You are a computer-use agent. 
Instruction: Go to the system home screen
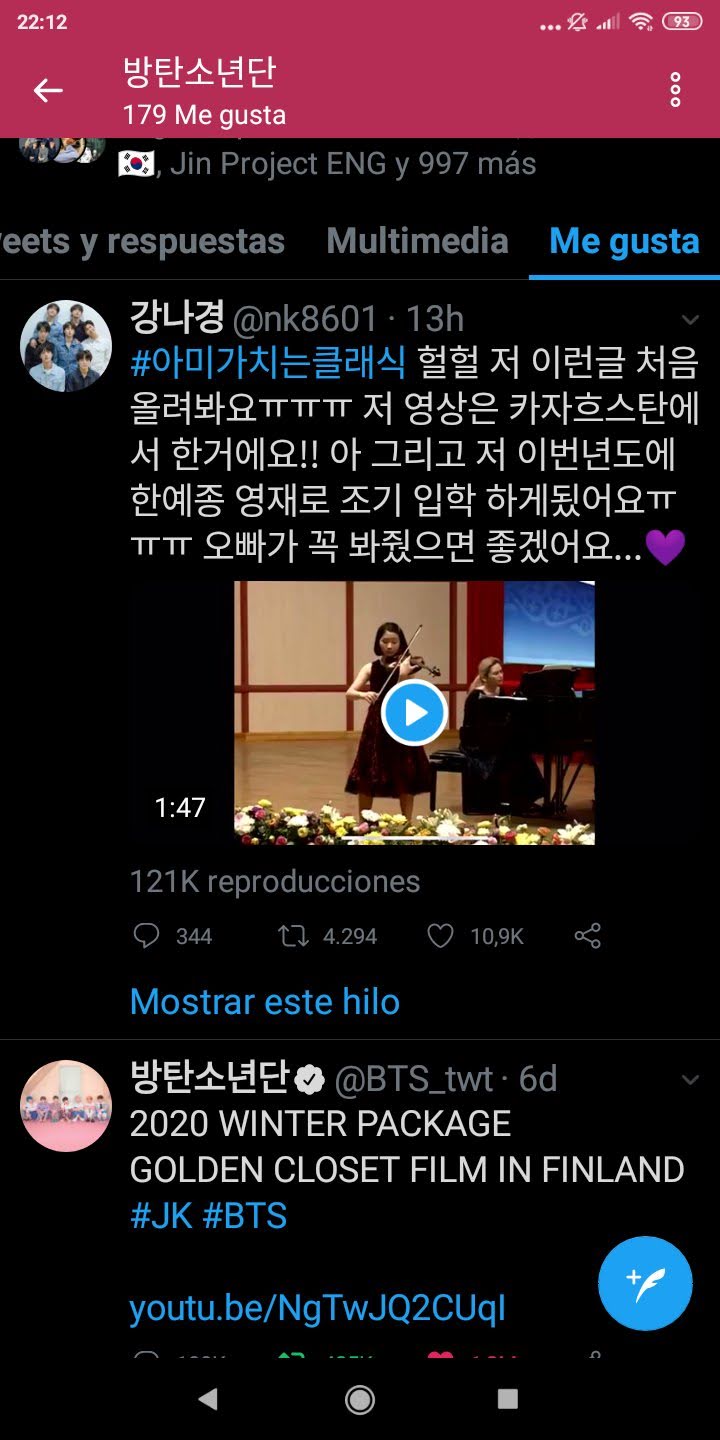click(360, 1399)
